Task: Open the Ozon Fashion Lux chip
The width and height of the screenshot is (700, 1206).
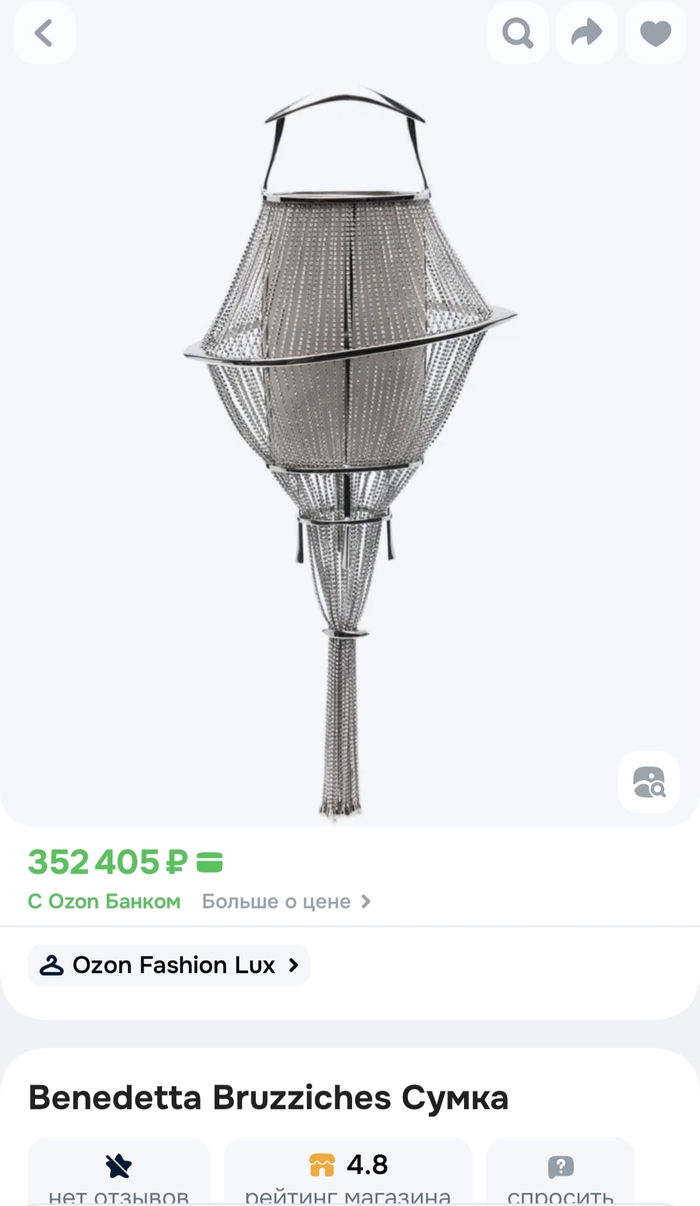Action: (x=169, y=965)
